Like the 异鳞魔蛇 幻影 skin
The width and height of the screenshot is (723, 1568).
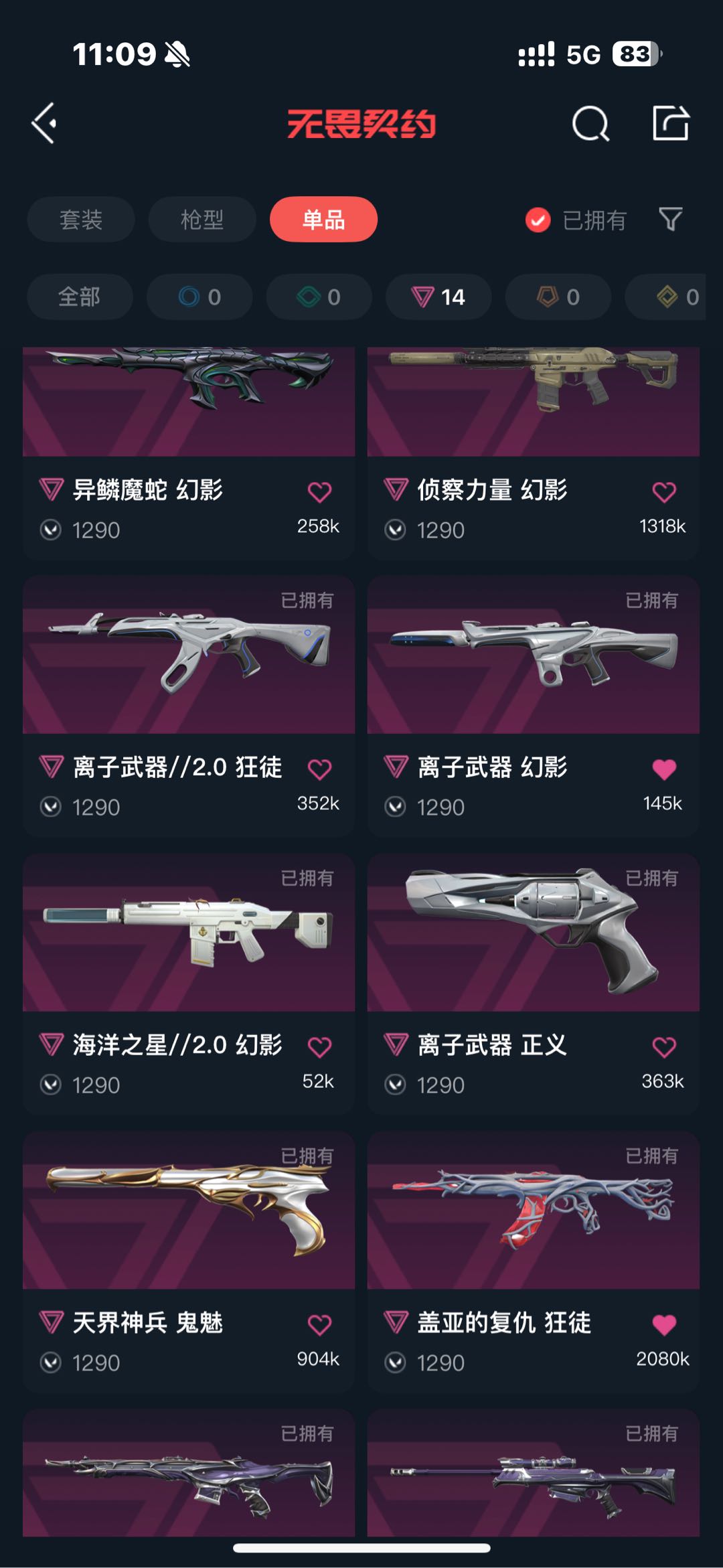pyautogui.click(x=319, y=492)
